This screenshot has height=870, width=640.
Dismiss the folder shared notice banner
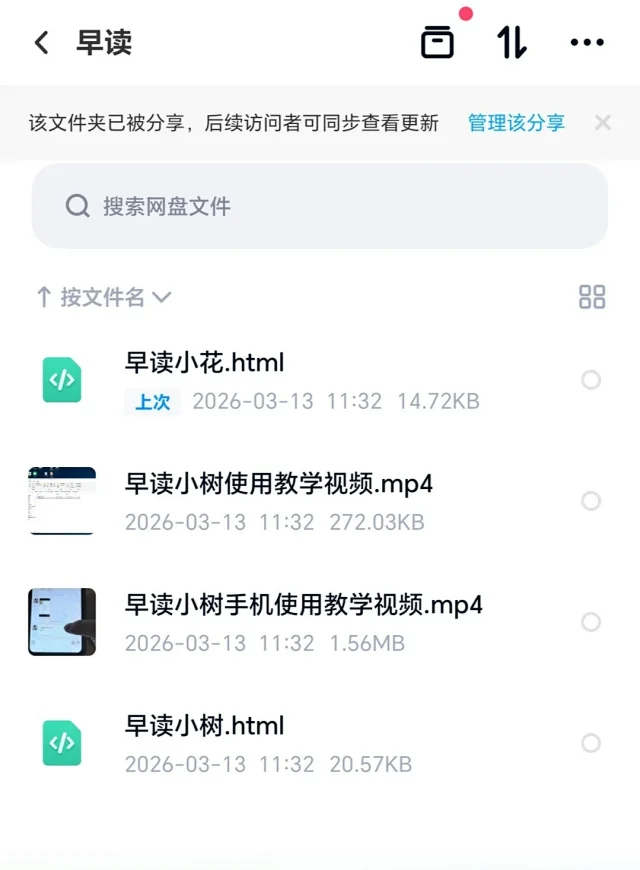tap(602, 123)
